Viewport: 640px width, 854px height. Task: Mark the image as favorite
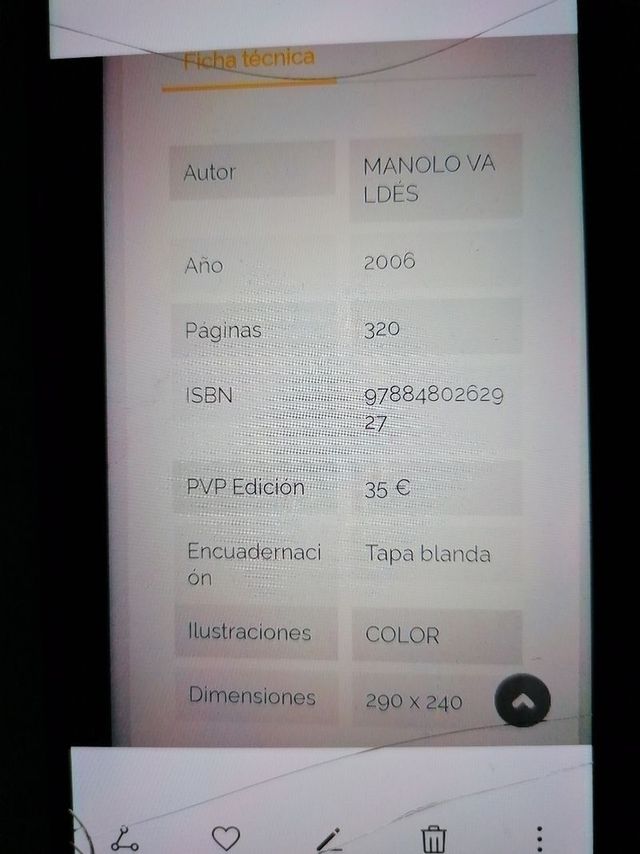(226, 838)
